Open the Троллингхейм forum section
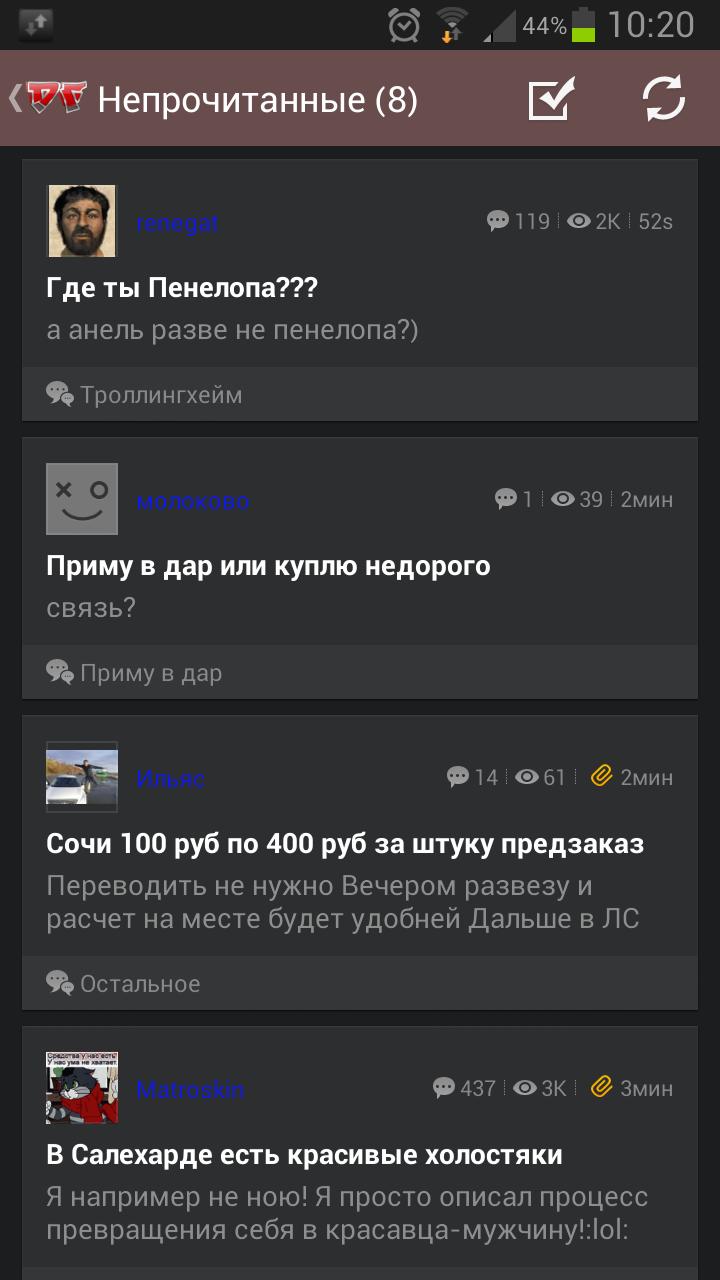Screen dimensions: 720x1280 (160, 395)
